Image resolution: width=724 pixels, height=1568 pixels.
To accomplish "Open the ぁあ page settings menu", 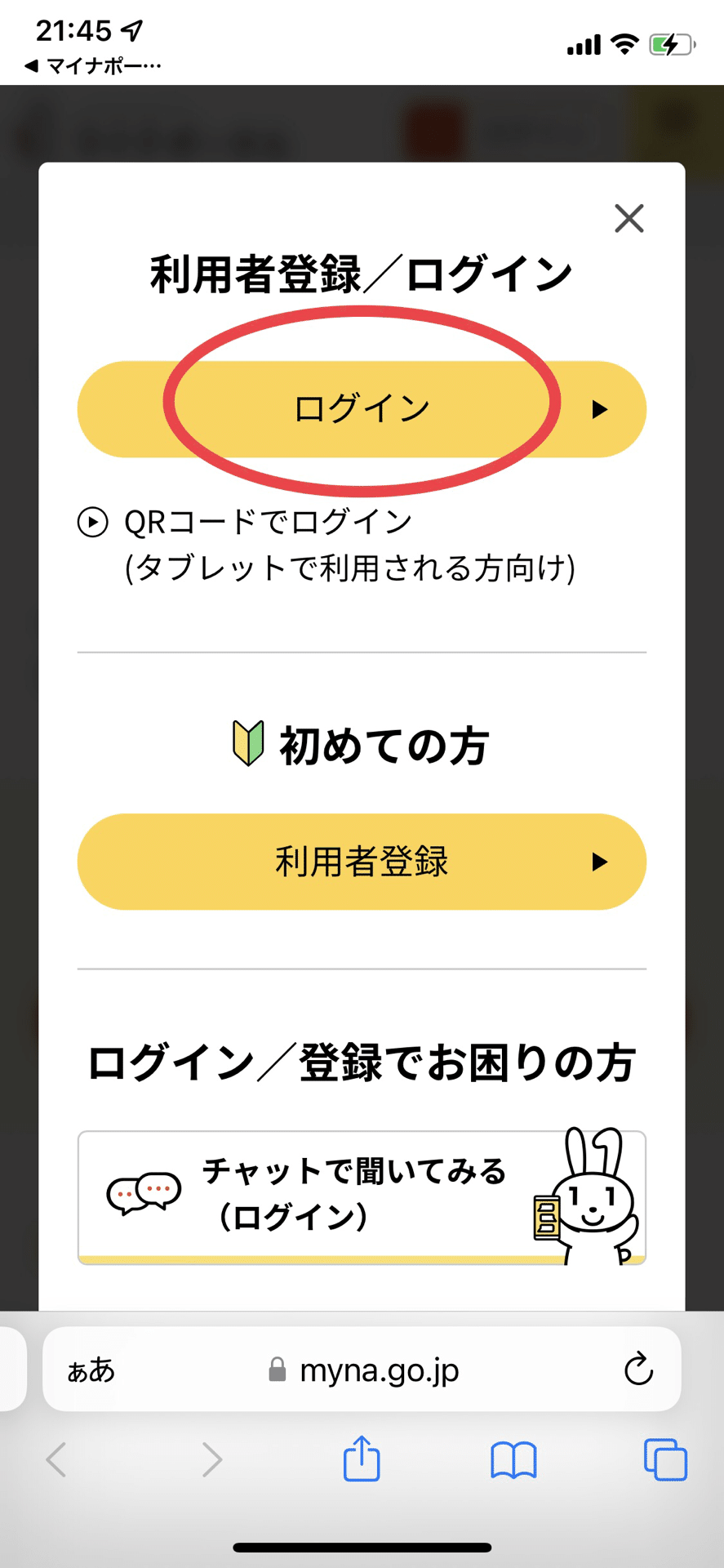I will pyautogui.click(x=91, y=1370).
